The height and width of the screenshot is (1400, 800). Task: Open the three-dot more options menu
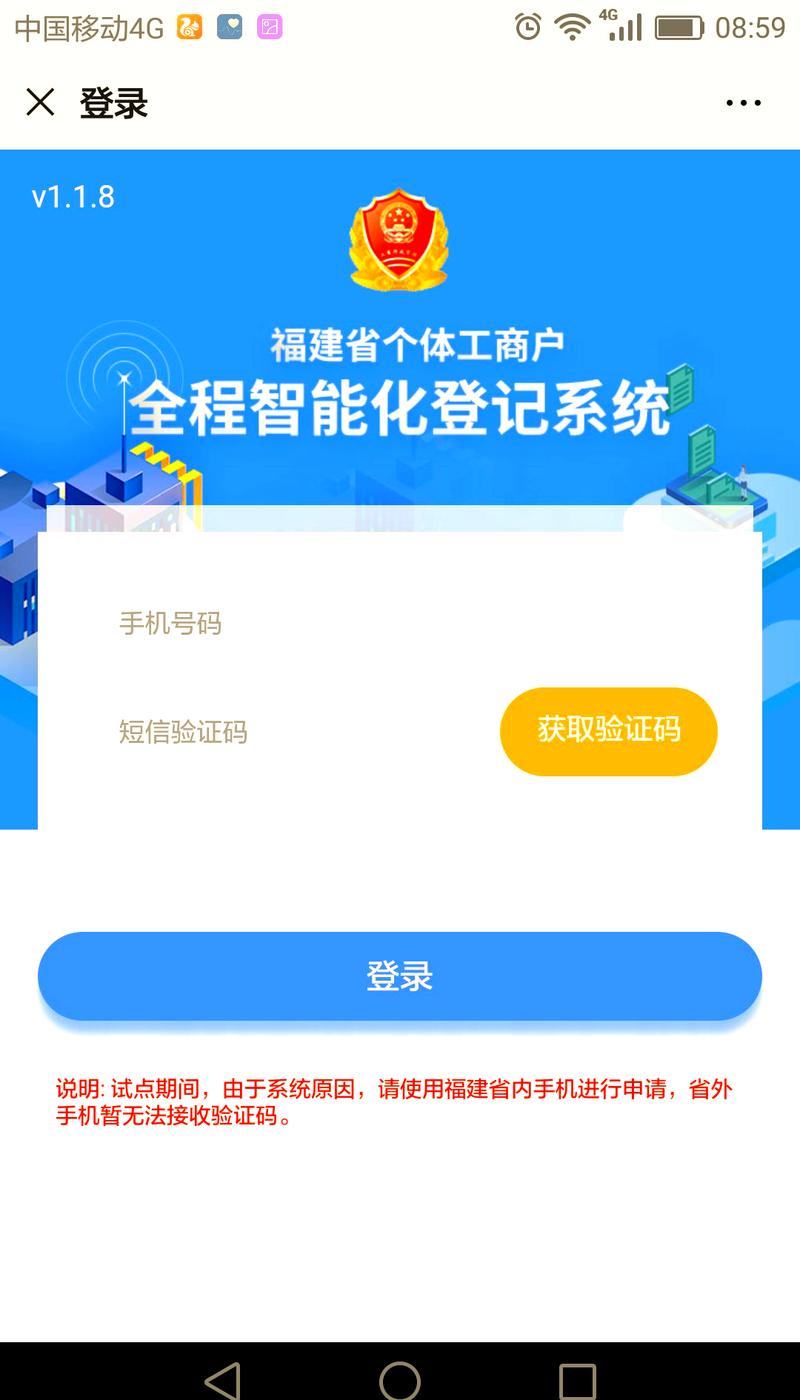pyautogui.click(x=740, y=102)
